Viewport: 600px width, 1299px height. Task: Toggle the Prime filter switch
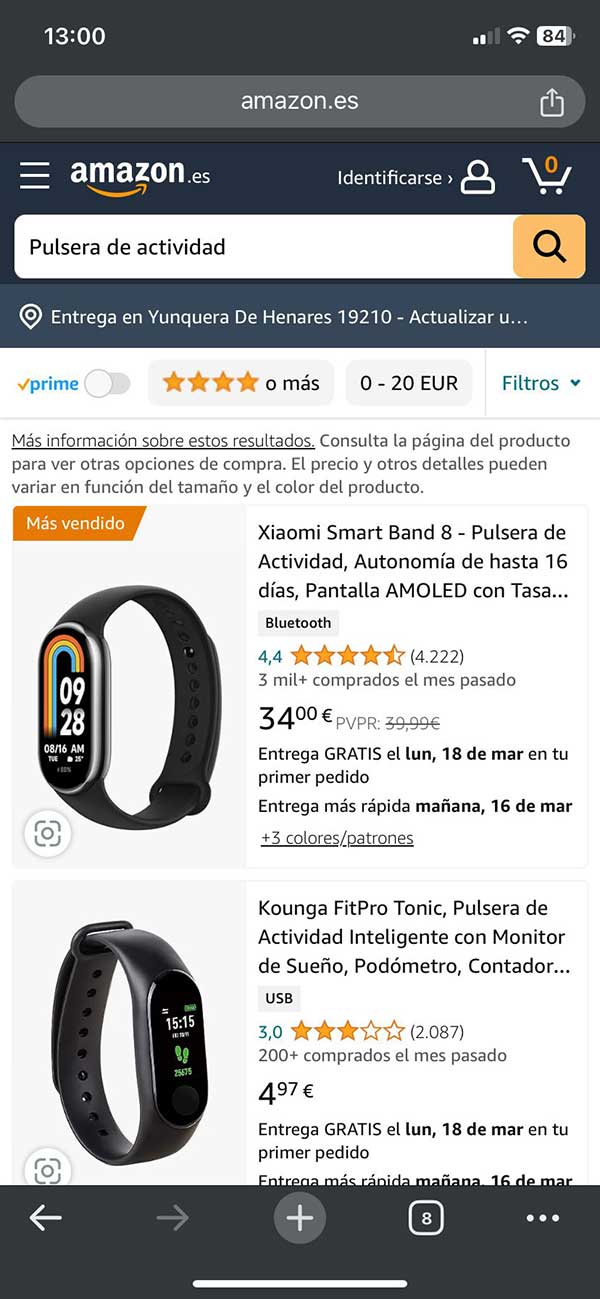pyautogui.click(x=107, y=383)
